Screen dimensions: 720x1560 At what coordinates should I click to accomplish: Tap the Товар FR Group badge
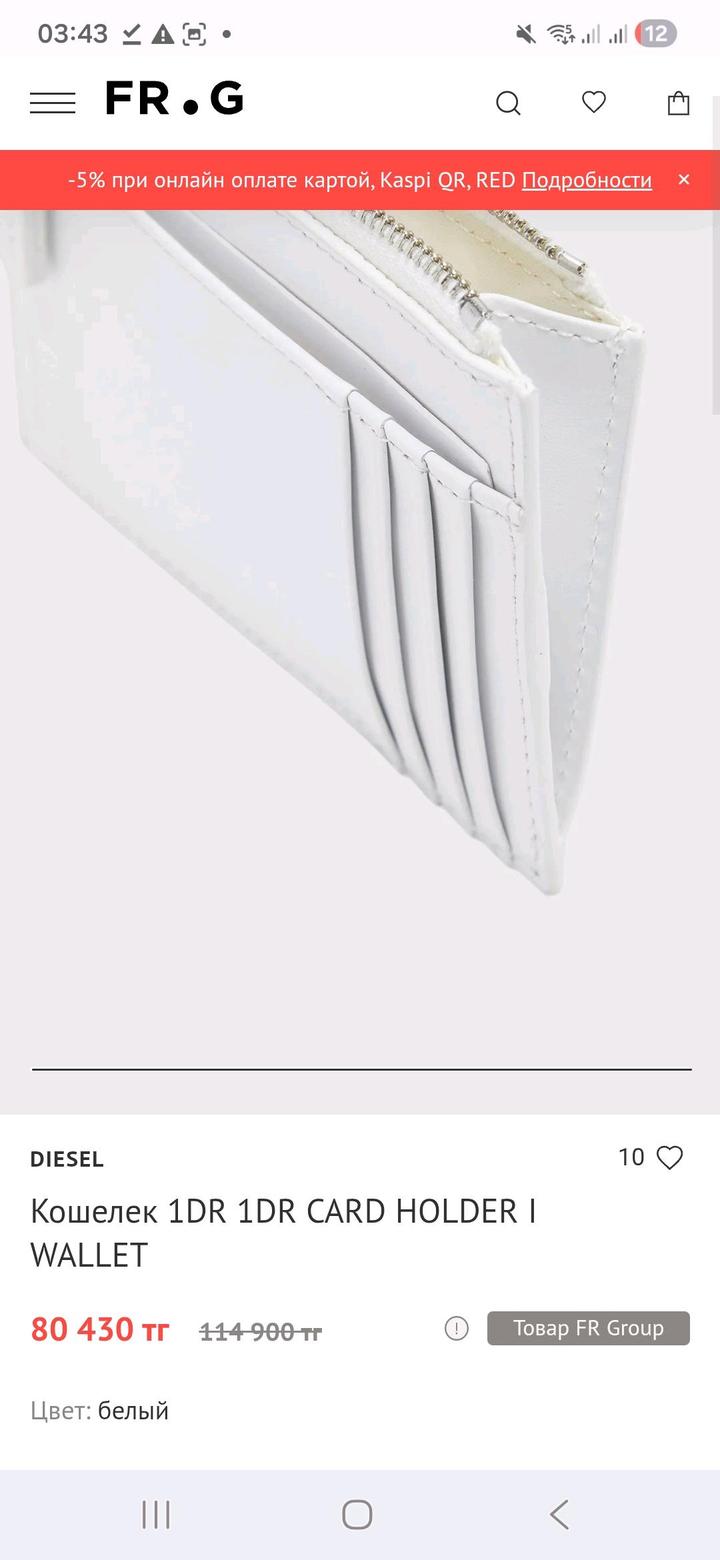tap(588, 1328)
